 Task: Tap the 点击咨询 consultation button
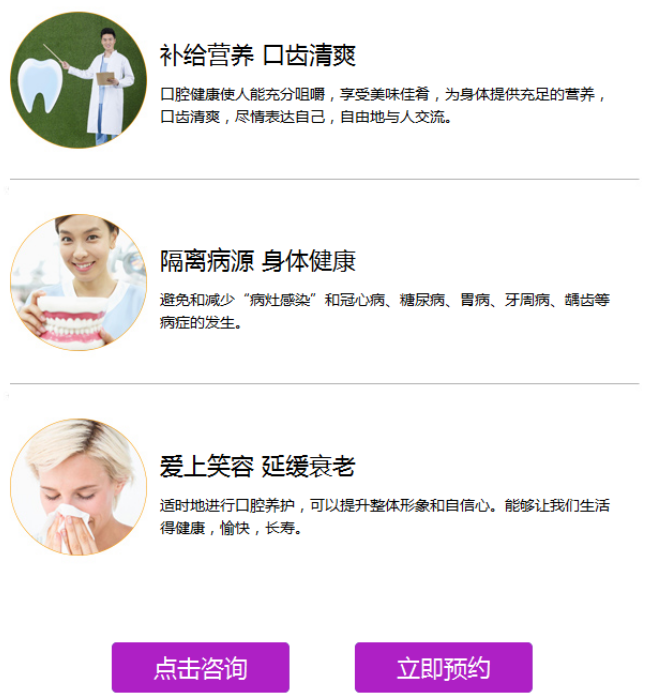(x=200, y=667)
